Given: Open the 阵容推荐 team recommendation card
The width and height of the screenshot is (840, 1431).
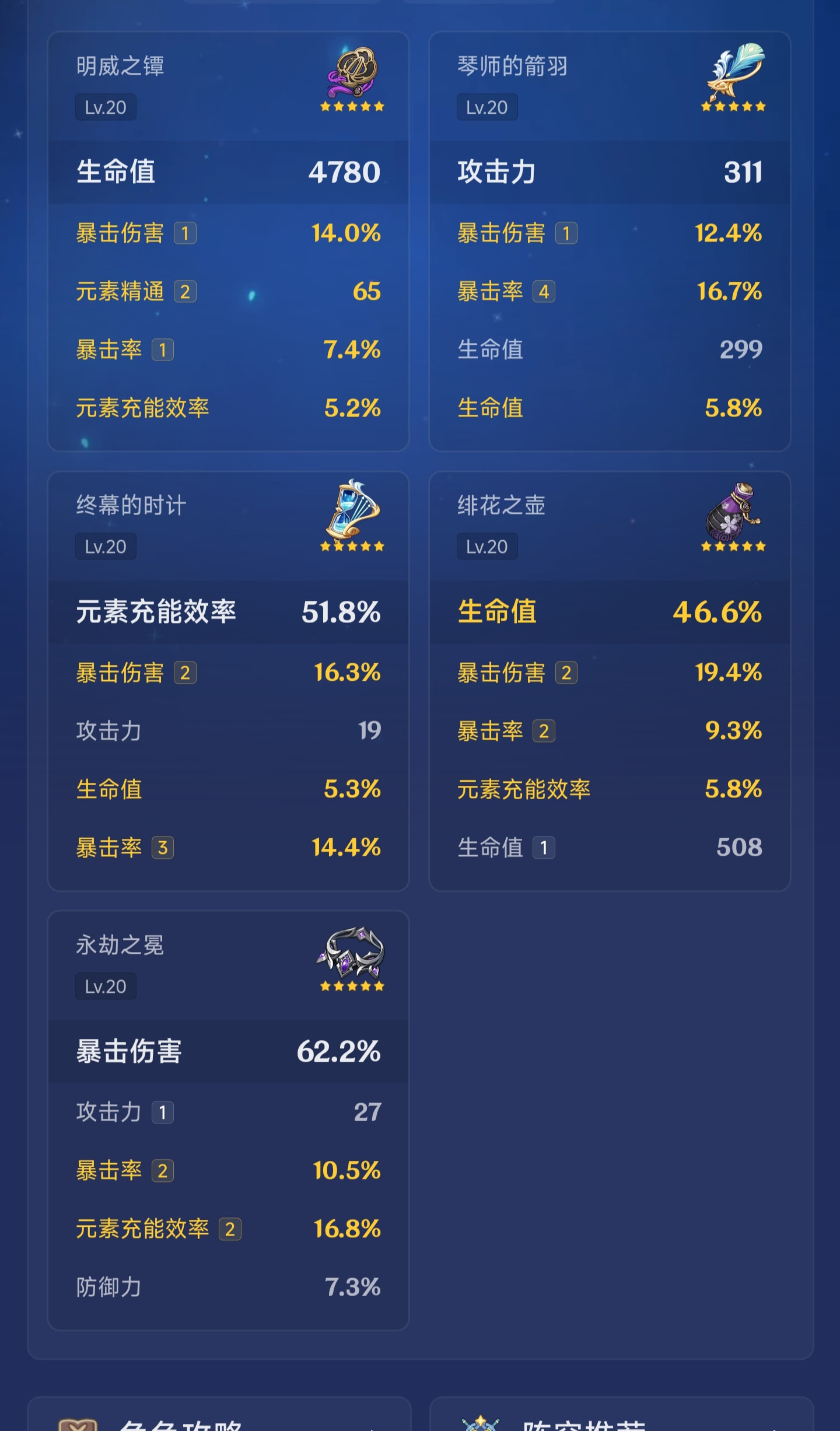Looking at the screenshot, I should 621,1418.
